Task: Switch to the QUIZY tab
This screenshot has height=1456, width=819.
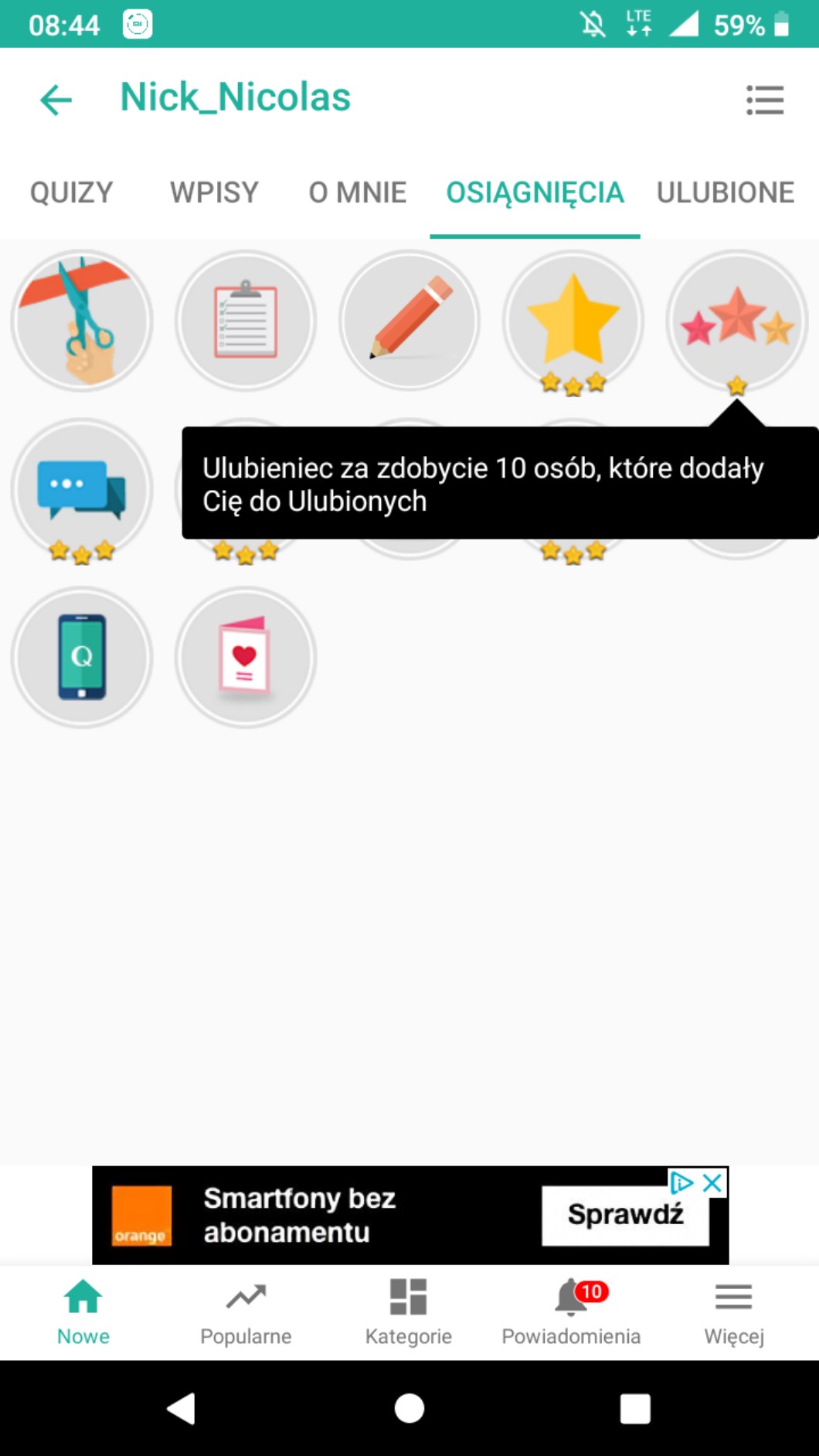Action: 71,192
